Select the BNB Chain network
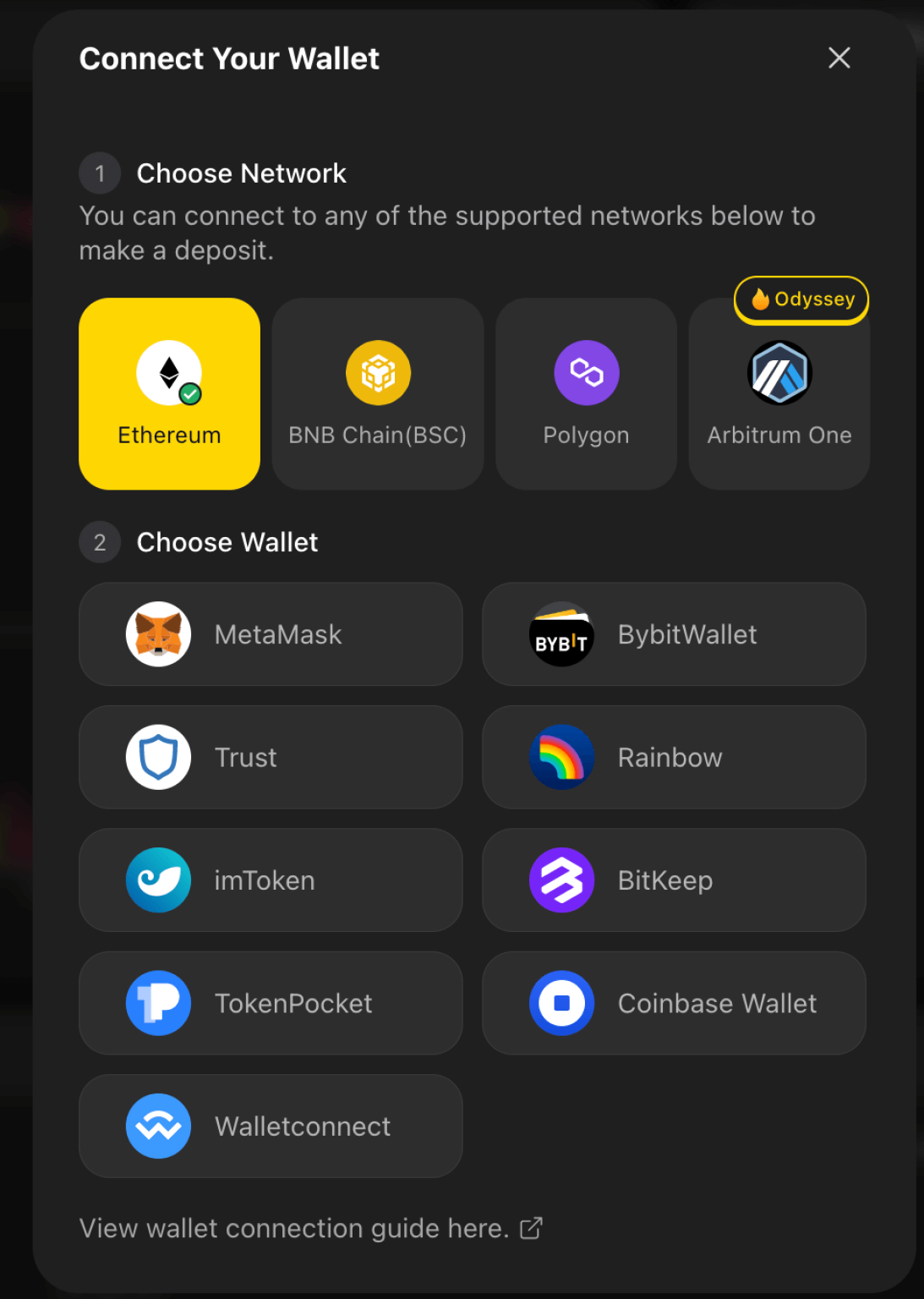The width and height of the screenshot is (924, 1299). point(377,394)
